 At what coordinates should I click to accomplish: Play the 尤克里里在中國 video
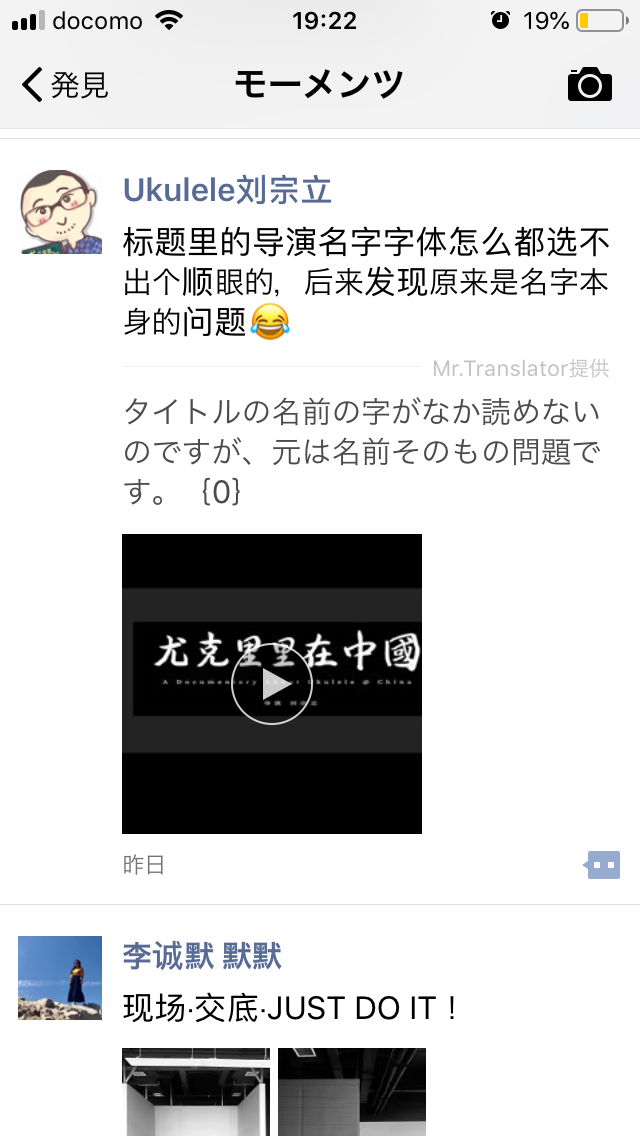coord(271,684)
